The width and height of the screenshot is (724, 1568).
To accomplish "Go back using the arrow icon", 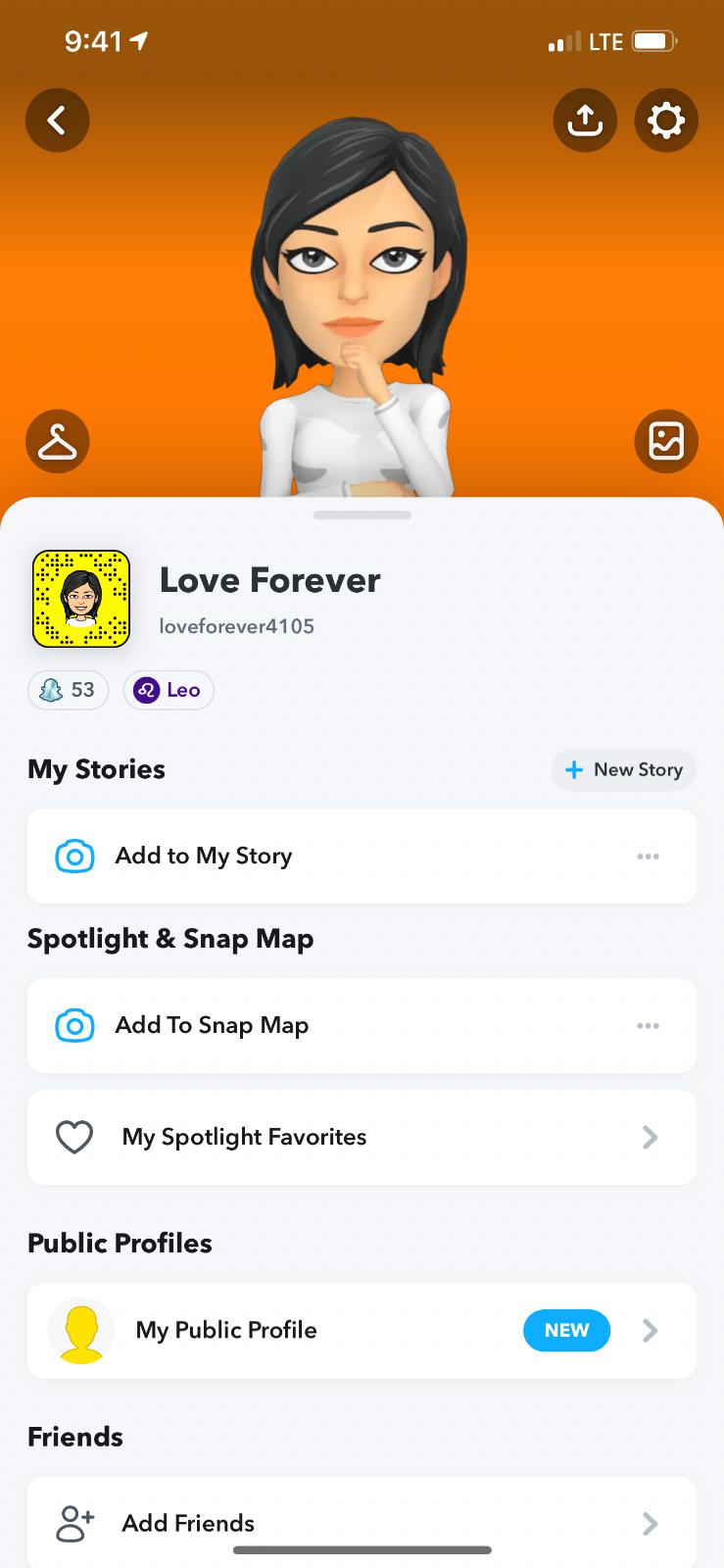I will [x=57, y=121].
